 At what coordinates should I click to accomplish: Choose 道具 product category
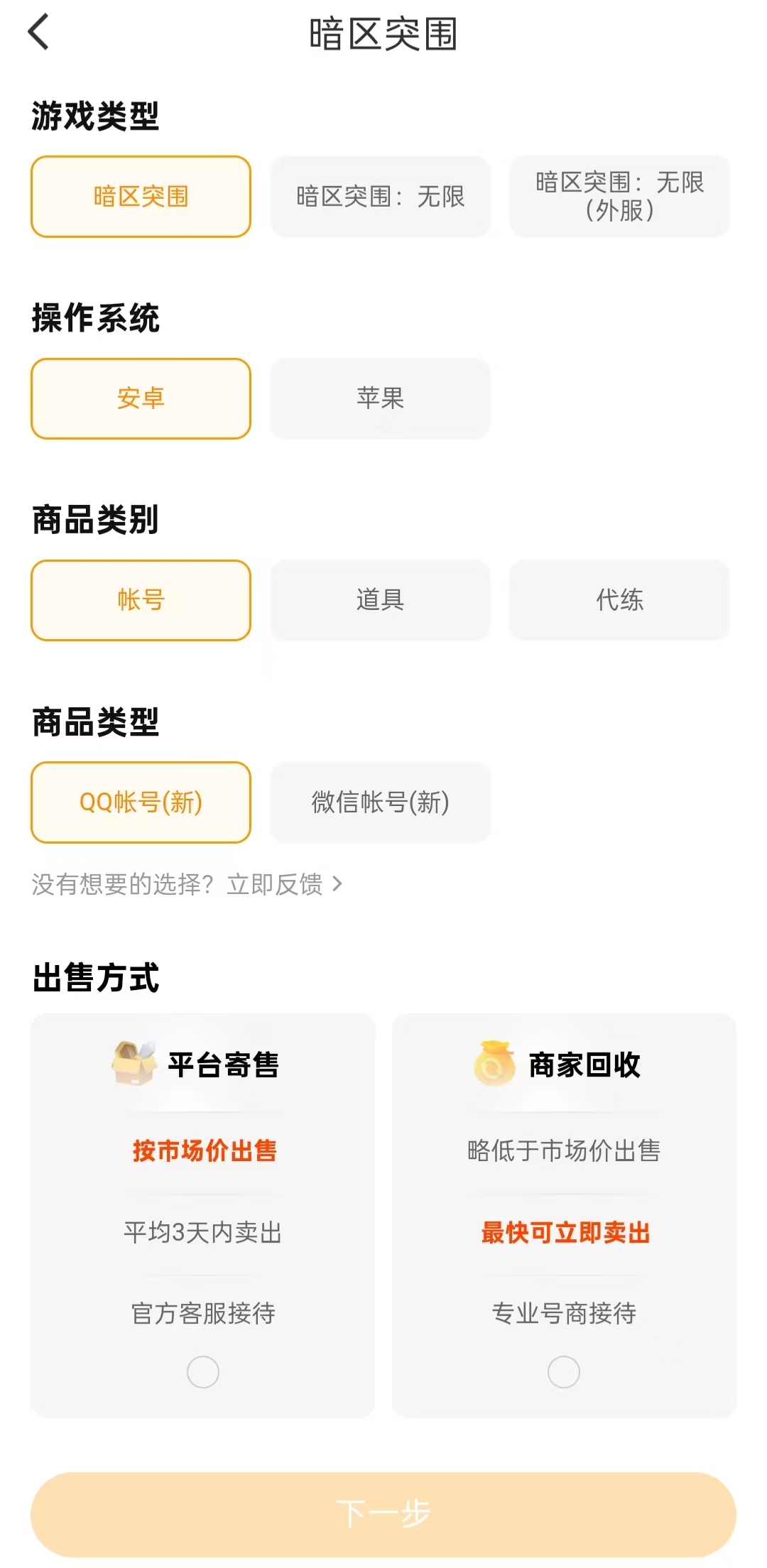(x=380, y=600)
